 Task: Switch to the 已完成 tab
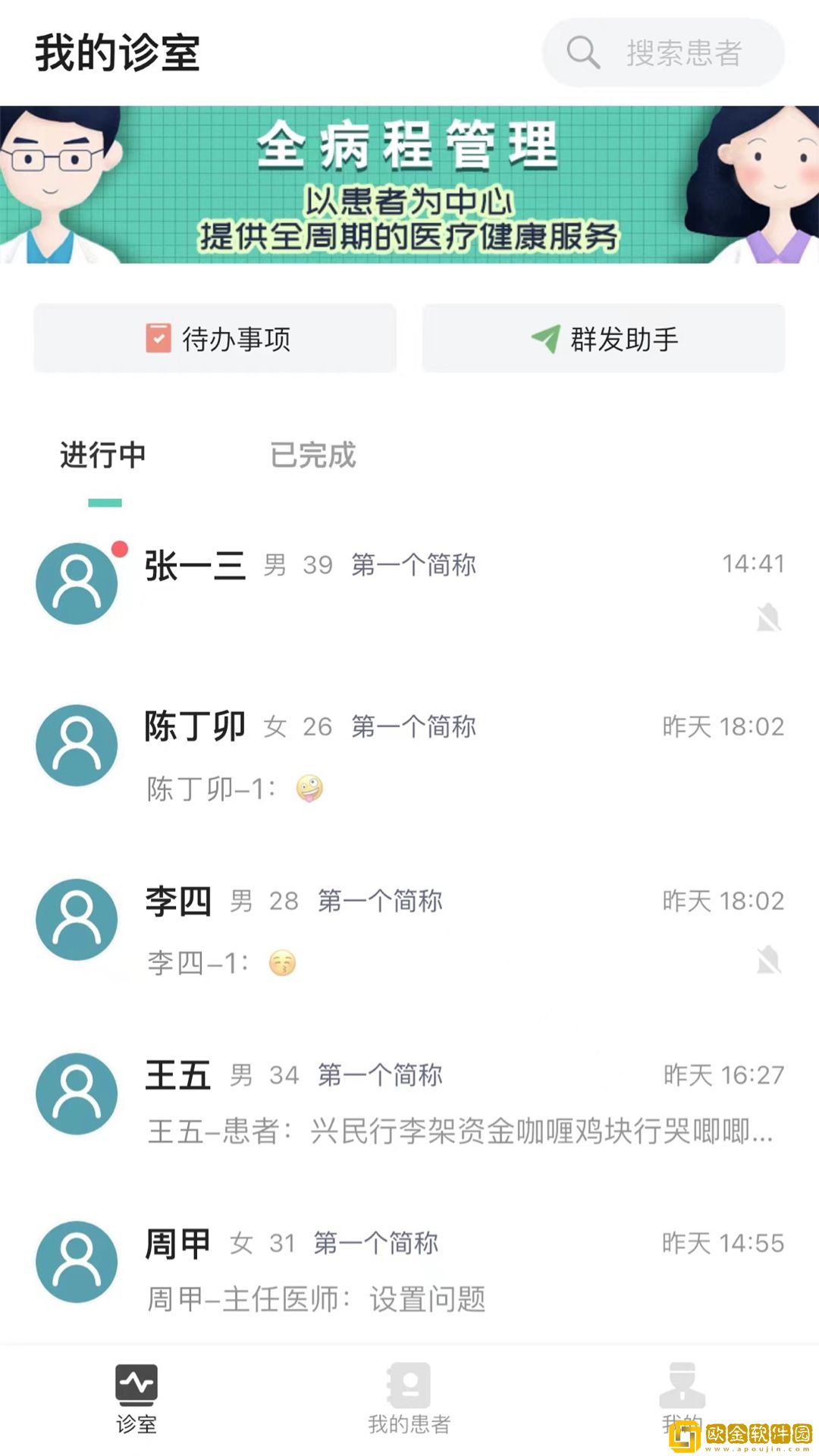312,455
